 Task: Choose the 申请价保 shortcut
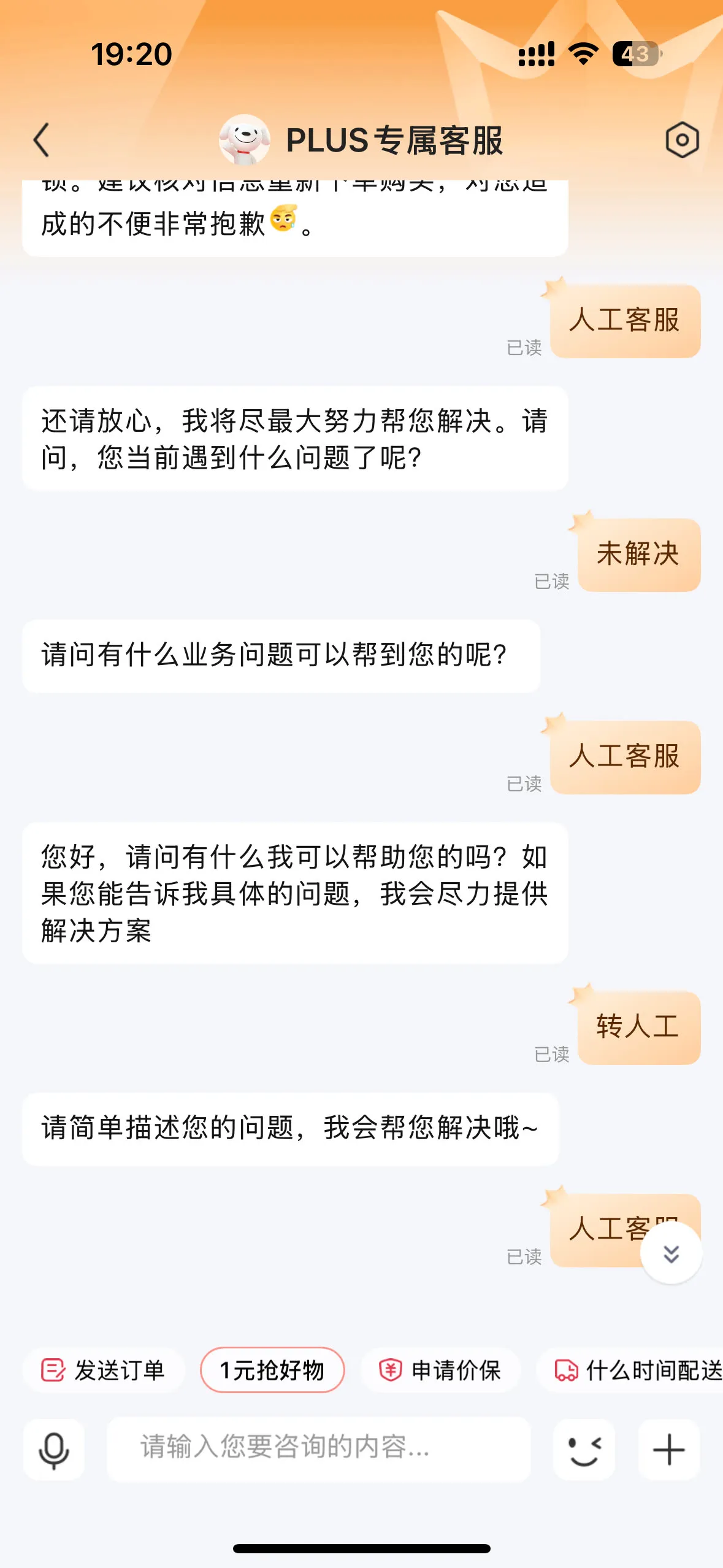tap(440, 1370)
